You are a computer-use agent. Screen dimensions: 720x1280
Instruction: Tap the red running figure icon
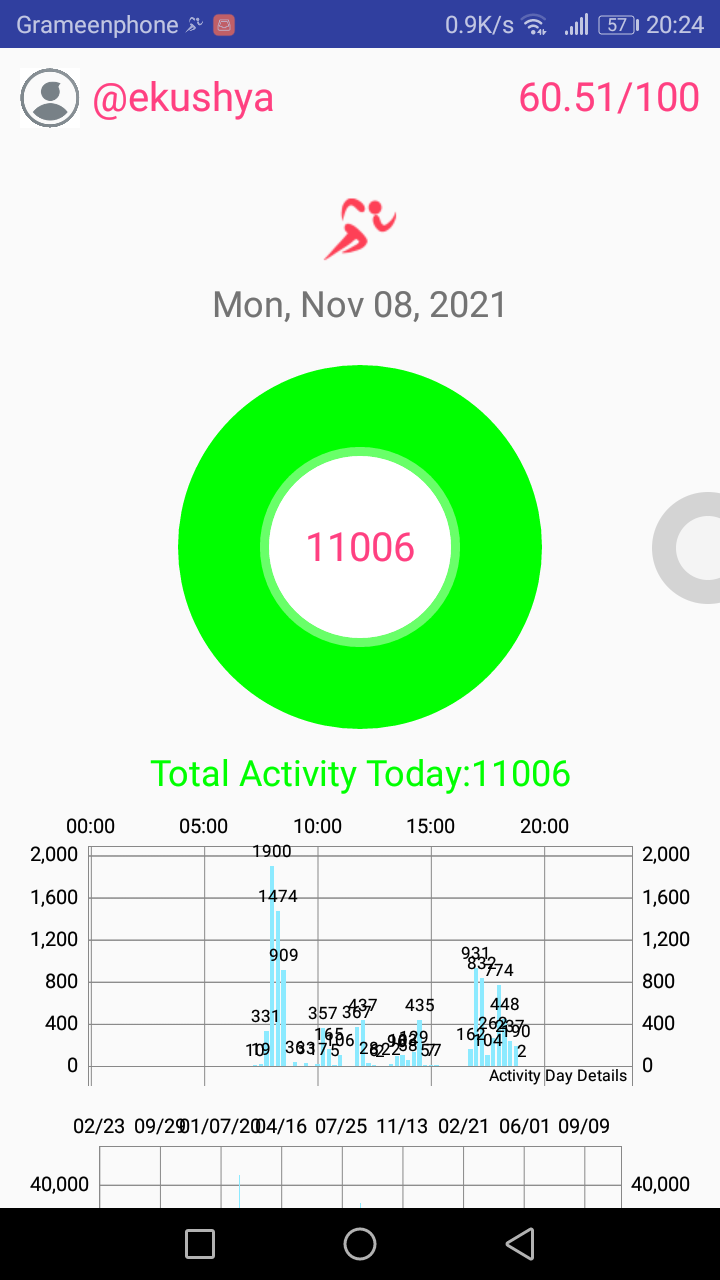(x=360, y=229)
